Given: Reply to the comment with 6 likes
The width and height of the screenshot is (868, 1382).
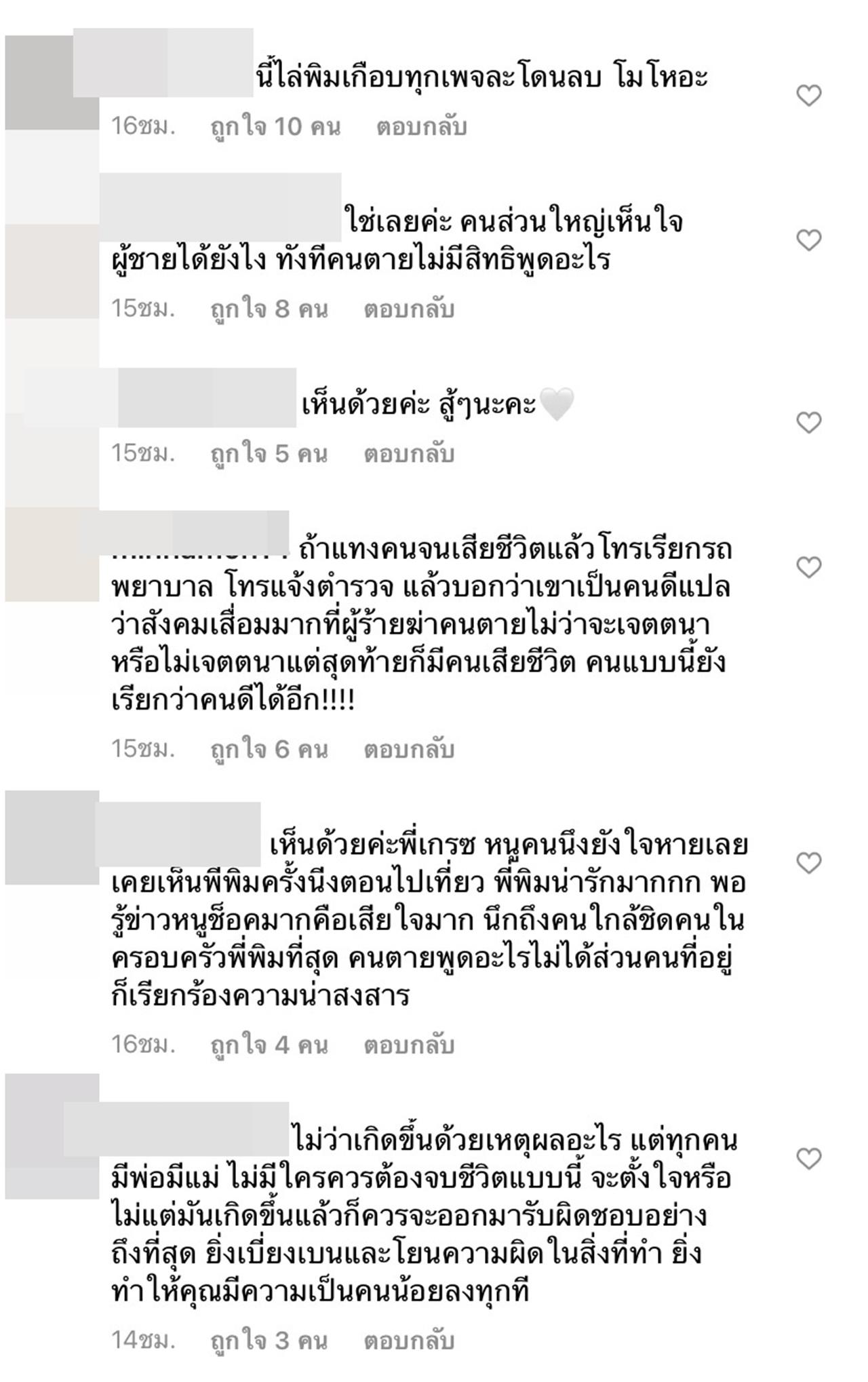Looking at the screenshot, I should click(x=408, y=749).
